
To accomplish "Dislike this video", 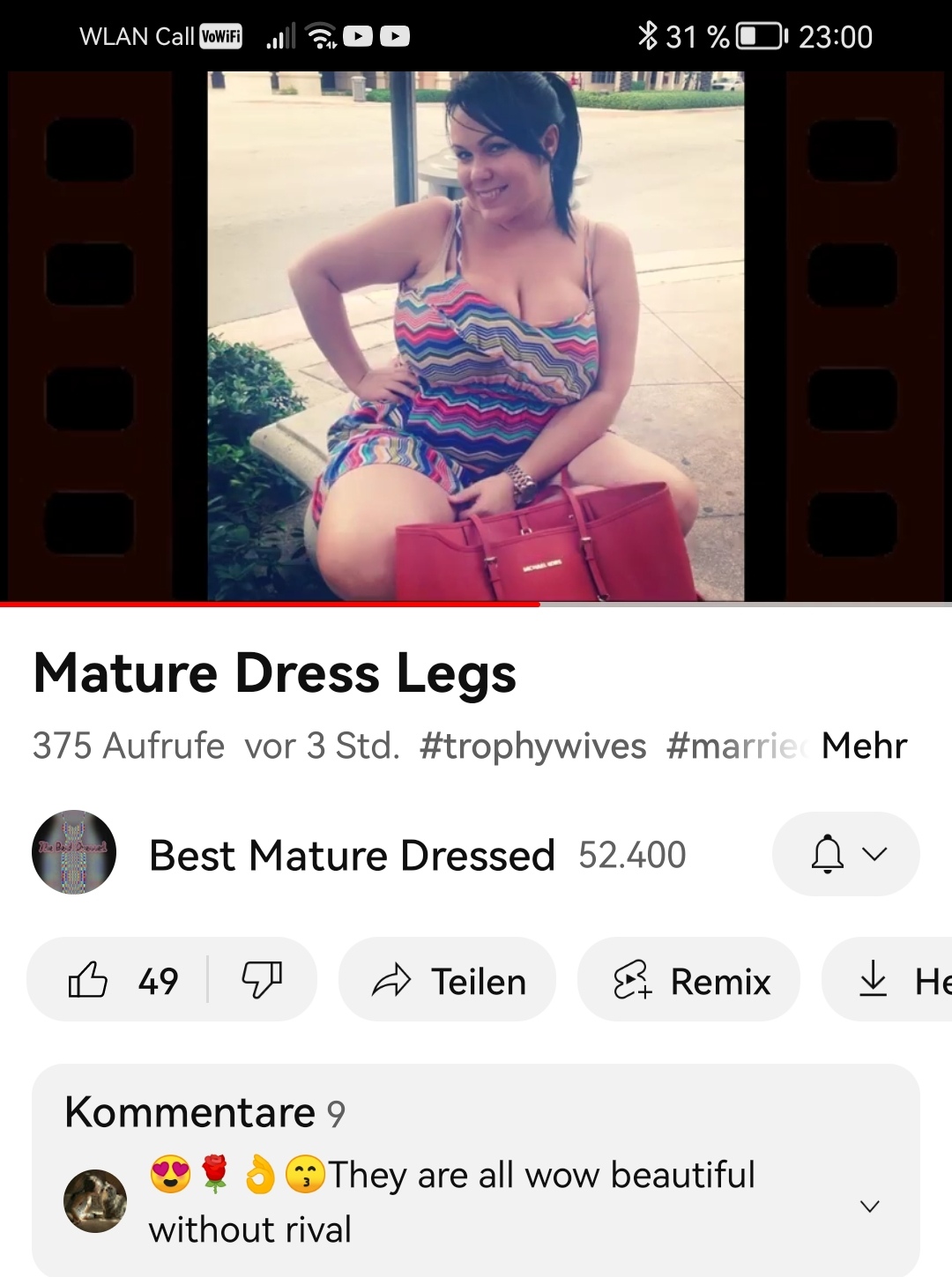I will coord(262,980).
